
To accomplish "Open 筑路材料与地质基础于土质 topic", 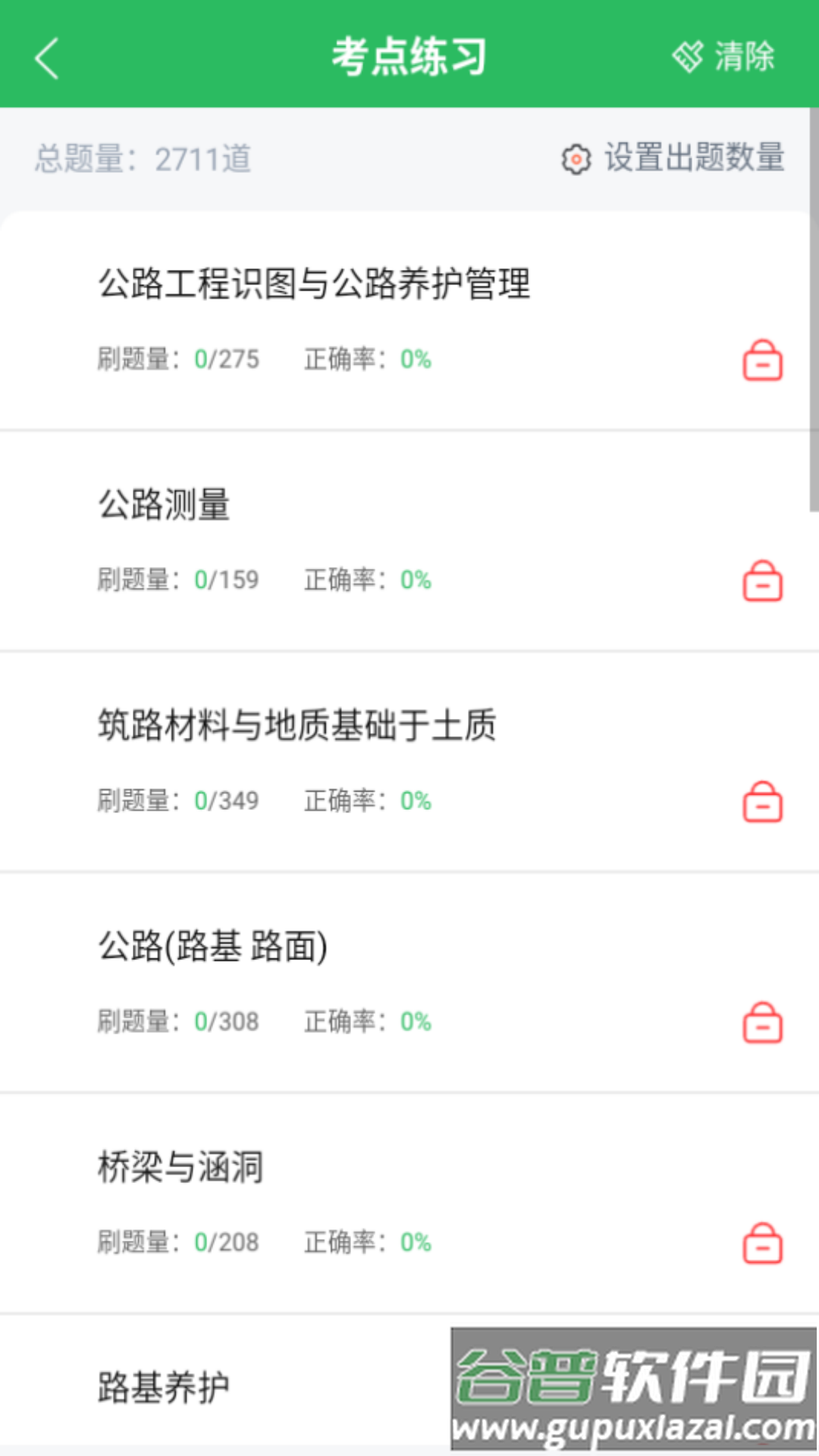I will click(297, 725).
